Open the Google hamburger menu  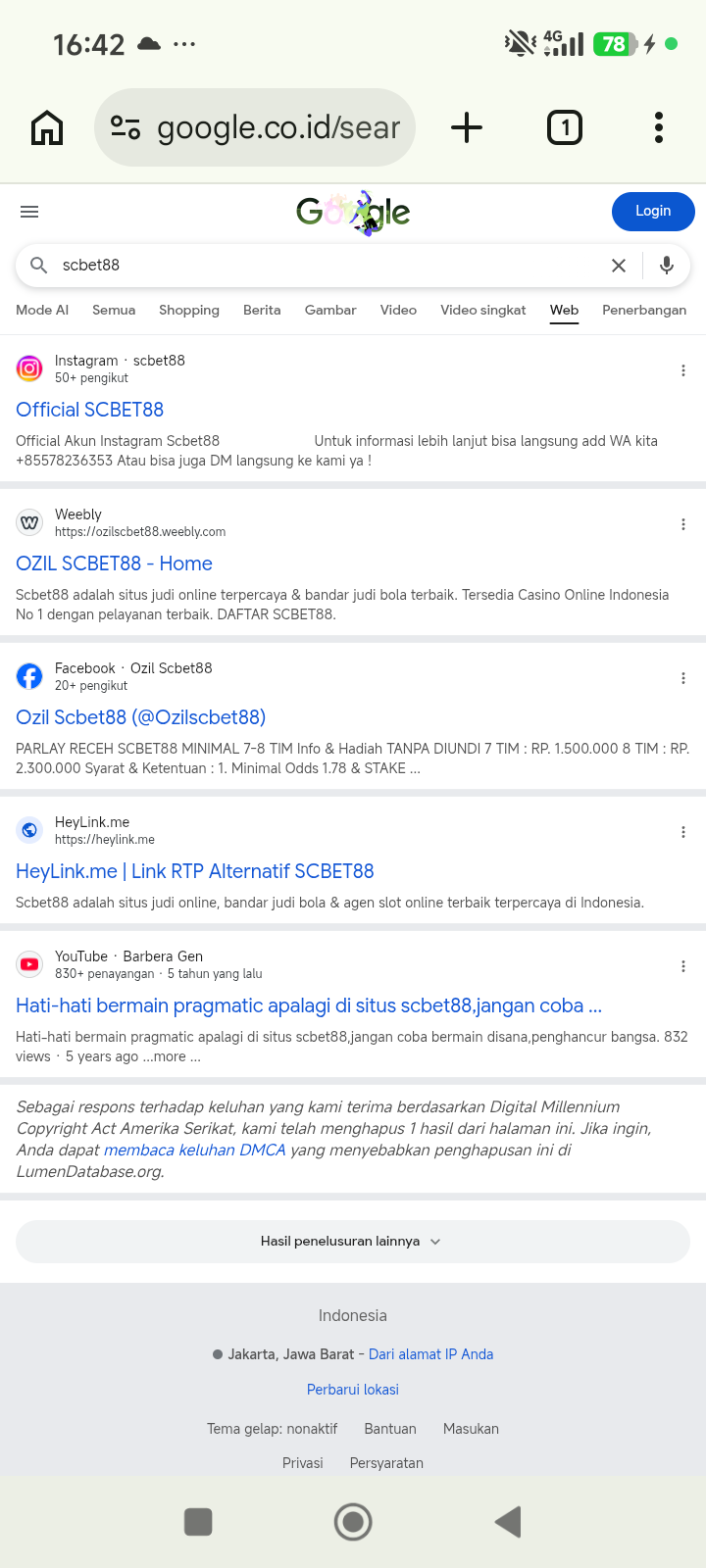(29, 212)
